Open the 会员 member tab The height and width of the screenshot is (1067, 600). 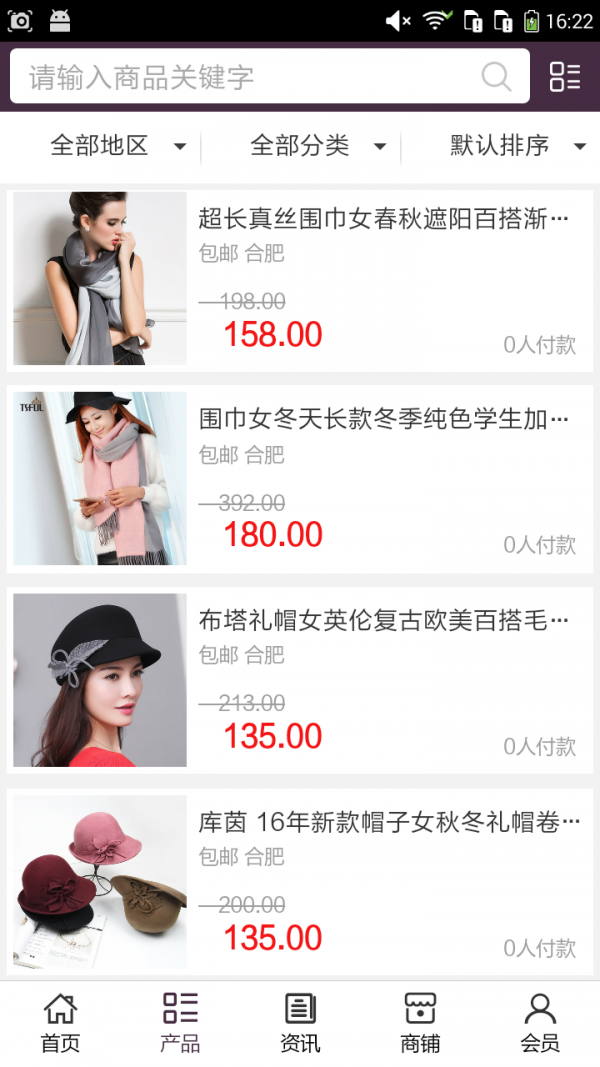click(x=540, y=1023)
